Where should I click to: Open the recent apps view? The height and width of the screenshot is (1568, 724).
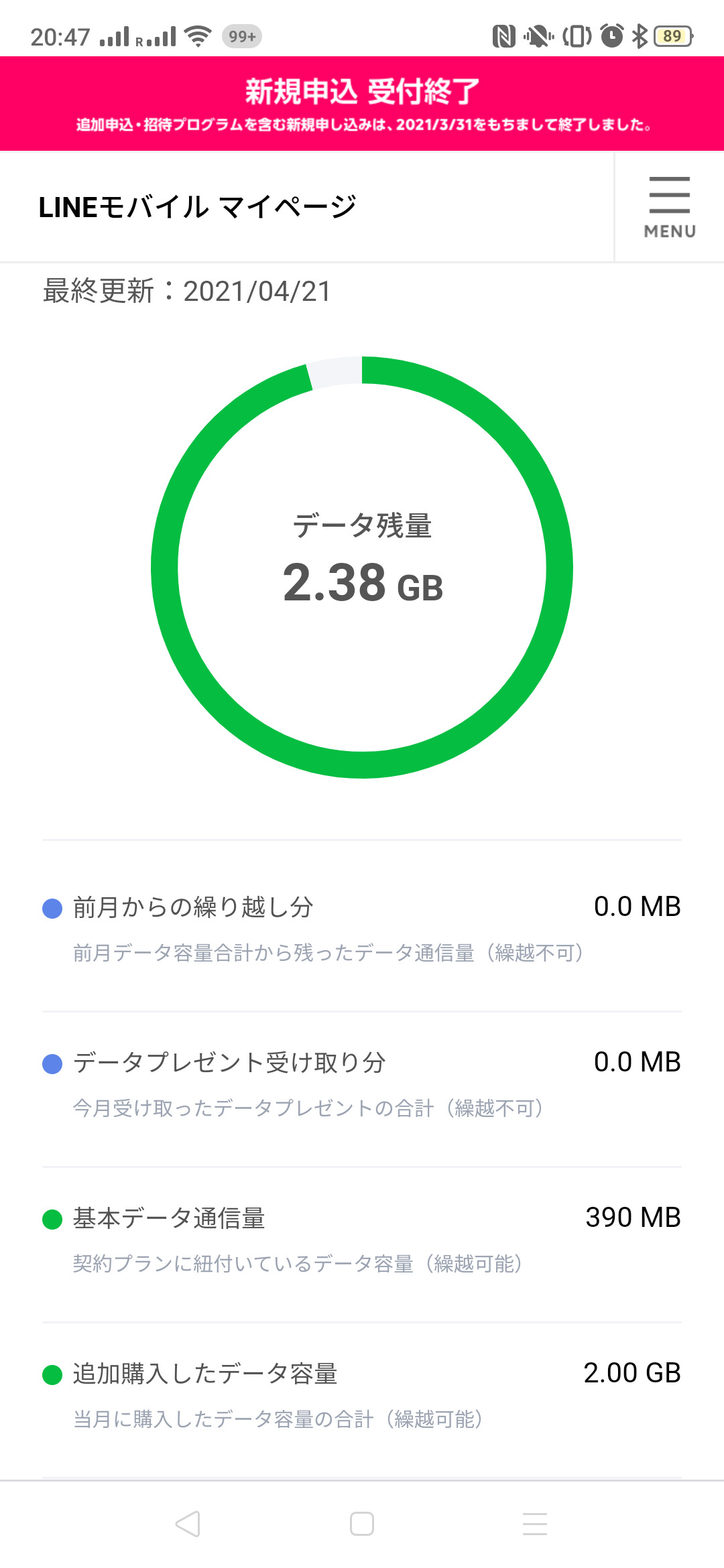pyautogui.click(x=535, y=1524)
